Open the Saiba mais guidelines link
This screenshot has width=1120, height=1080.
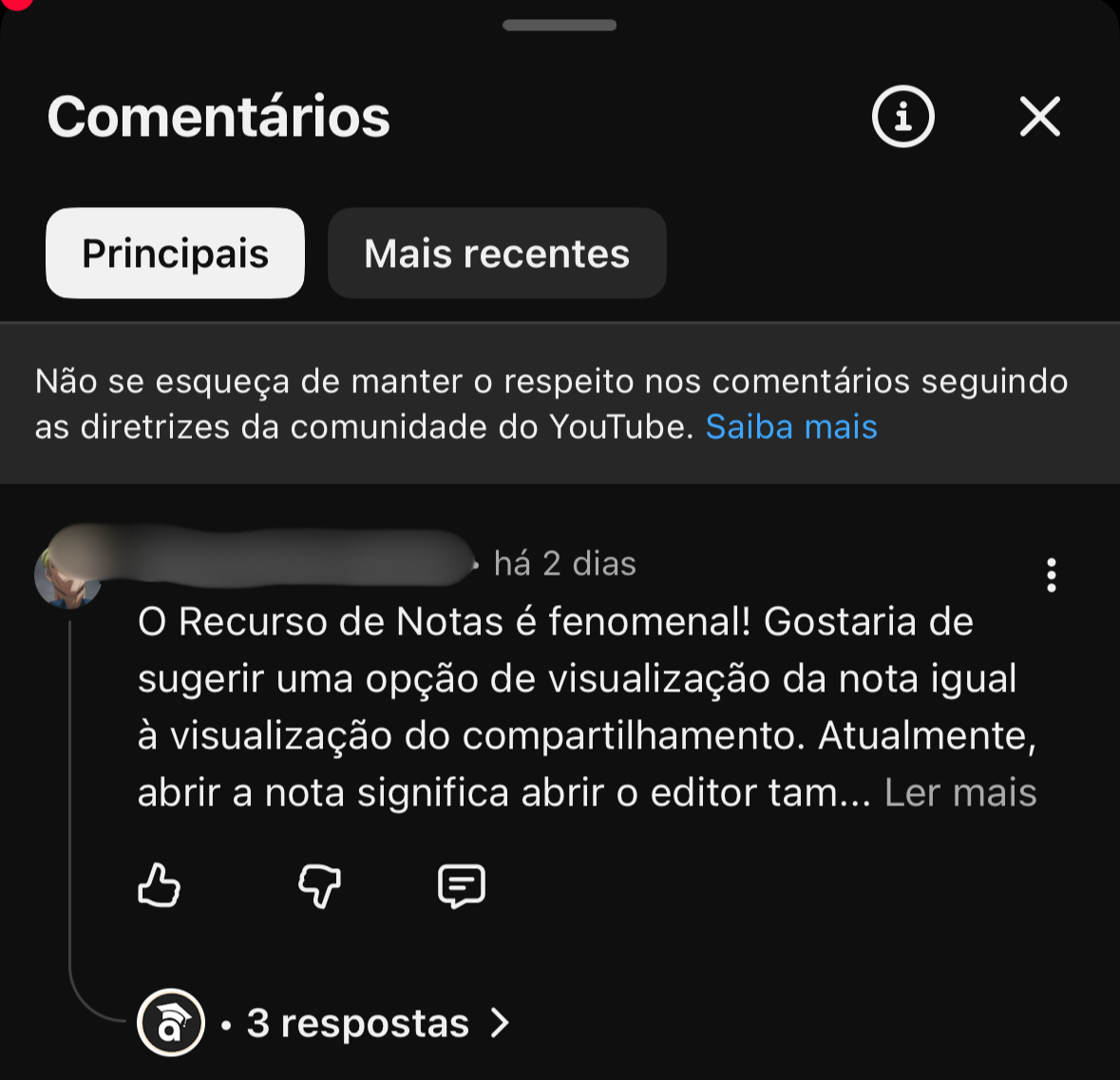click(x=790, y=426)
